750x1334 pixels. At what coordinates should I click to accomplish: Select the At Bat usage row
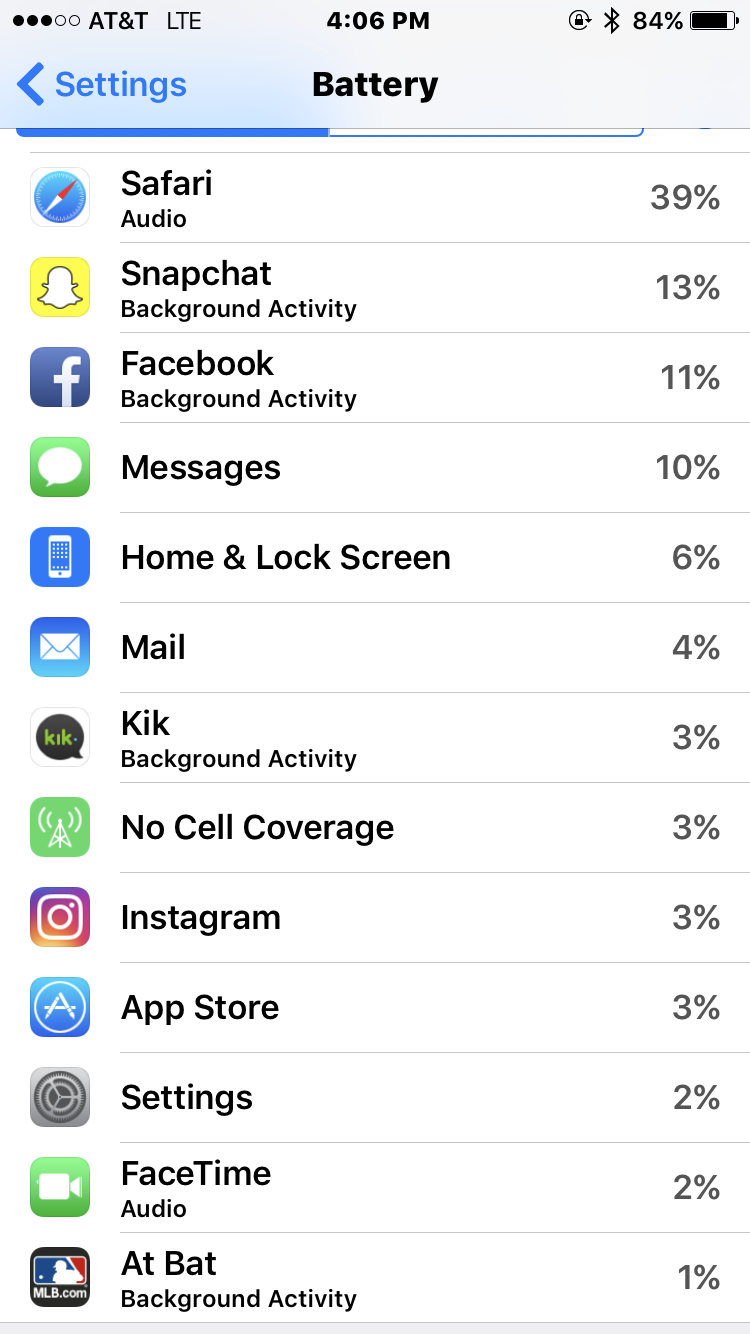375,1278
